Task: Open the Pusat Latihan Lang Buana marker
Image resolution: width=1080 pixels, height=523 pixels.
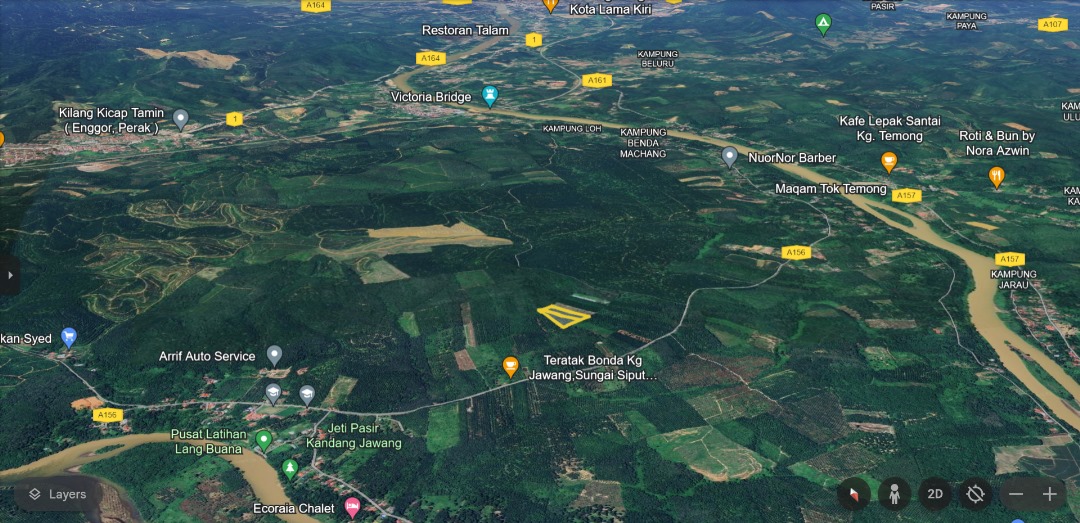Action: [264, 440]
